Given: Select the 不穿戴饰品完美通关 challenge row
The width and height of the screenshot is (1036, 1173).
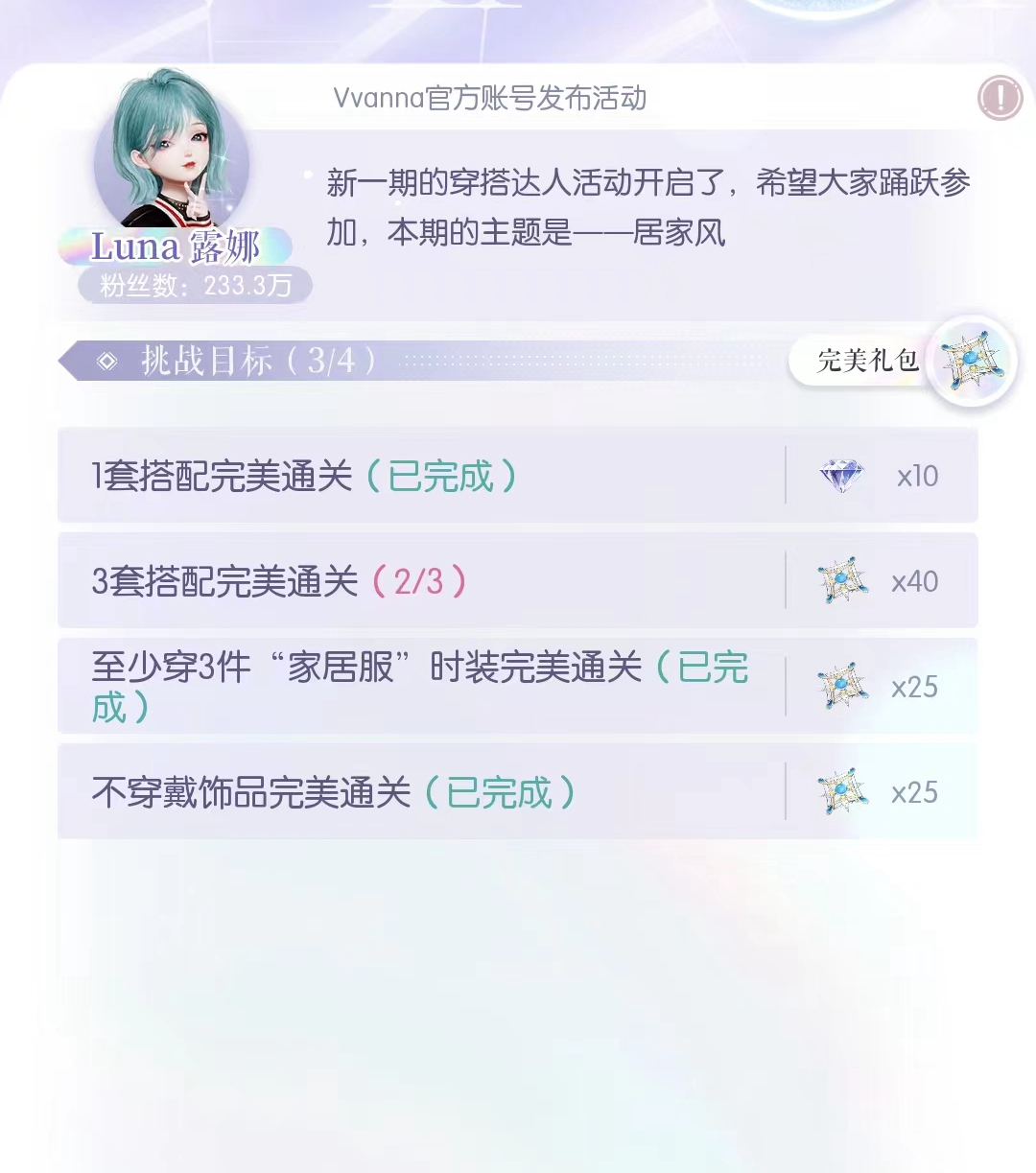Looking at the screenshot, I should (x=422, y=792).
